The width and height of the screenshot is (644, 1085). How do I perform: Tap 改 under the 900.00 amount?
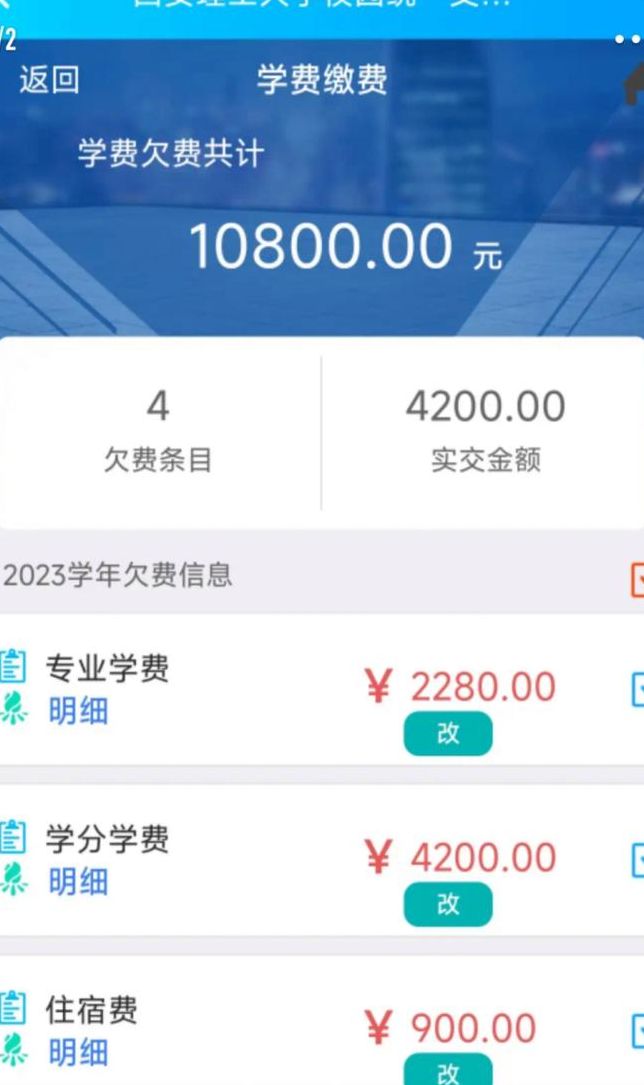pos(448,1070)
